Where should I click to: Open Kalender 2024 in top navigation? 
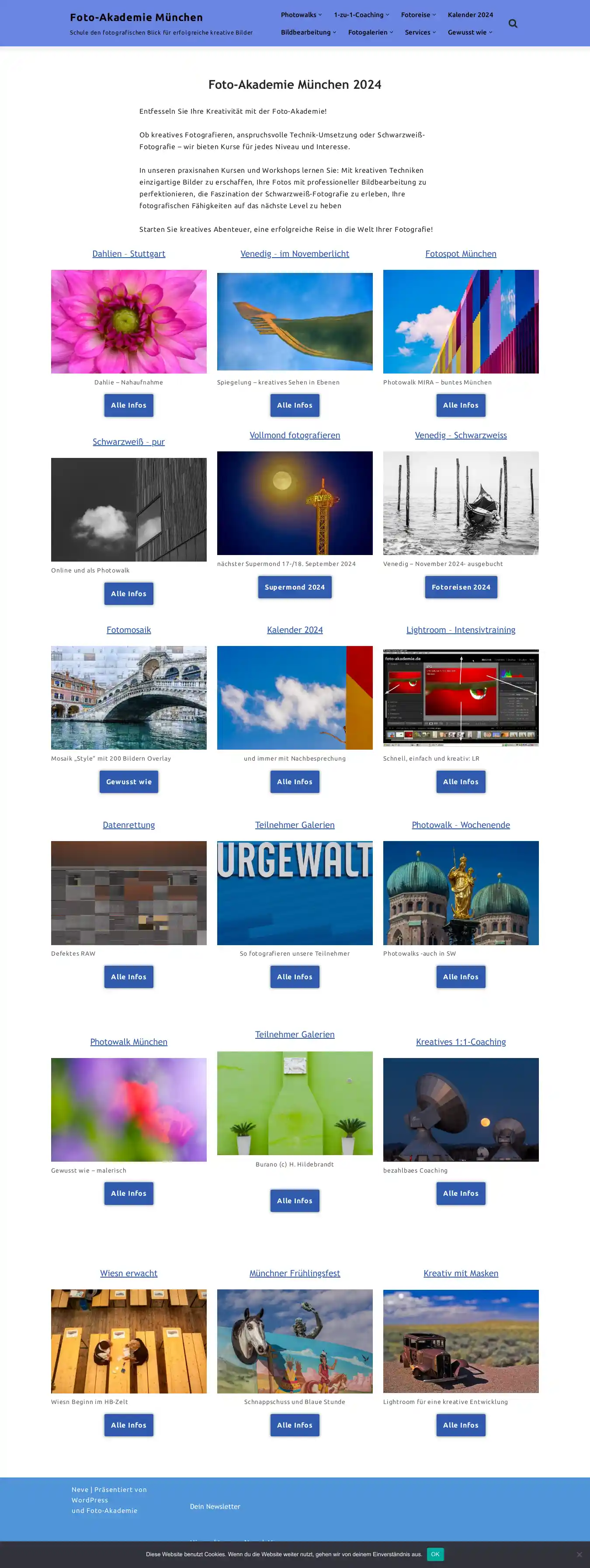coord(470,14)
